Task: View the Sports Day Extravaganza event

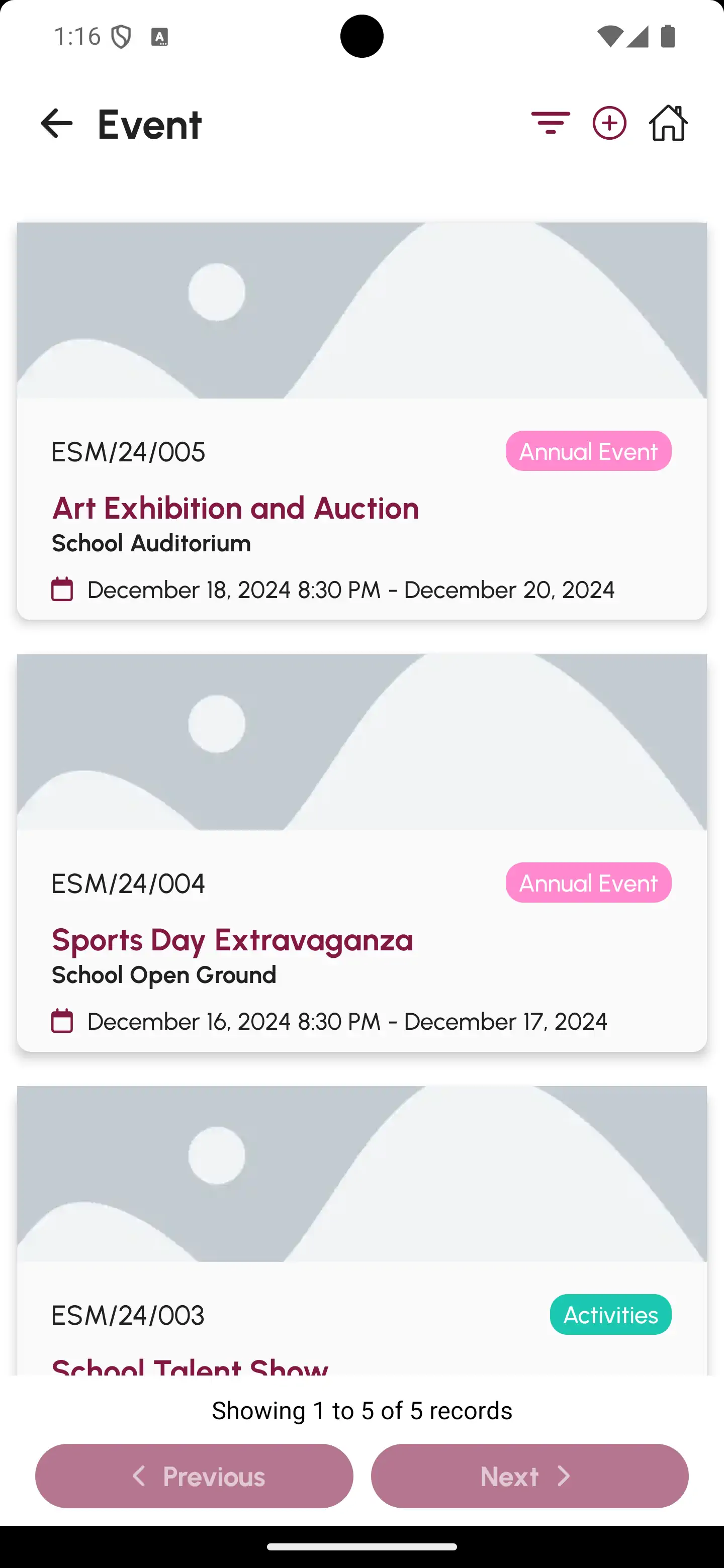Action: click(x=232, y=940)
